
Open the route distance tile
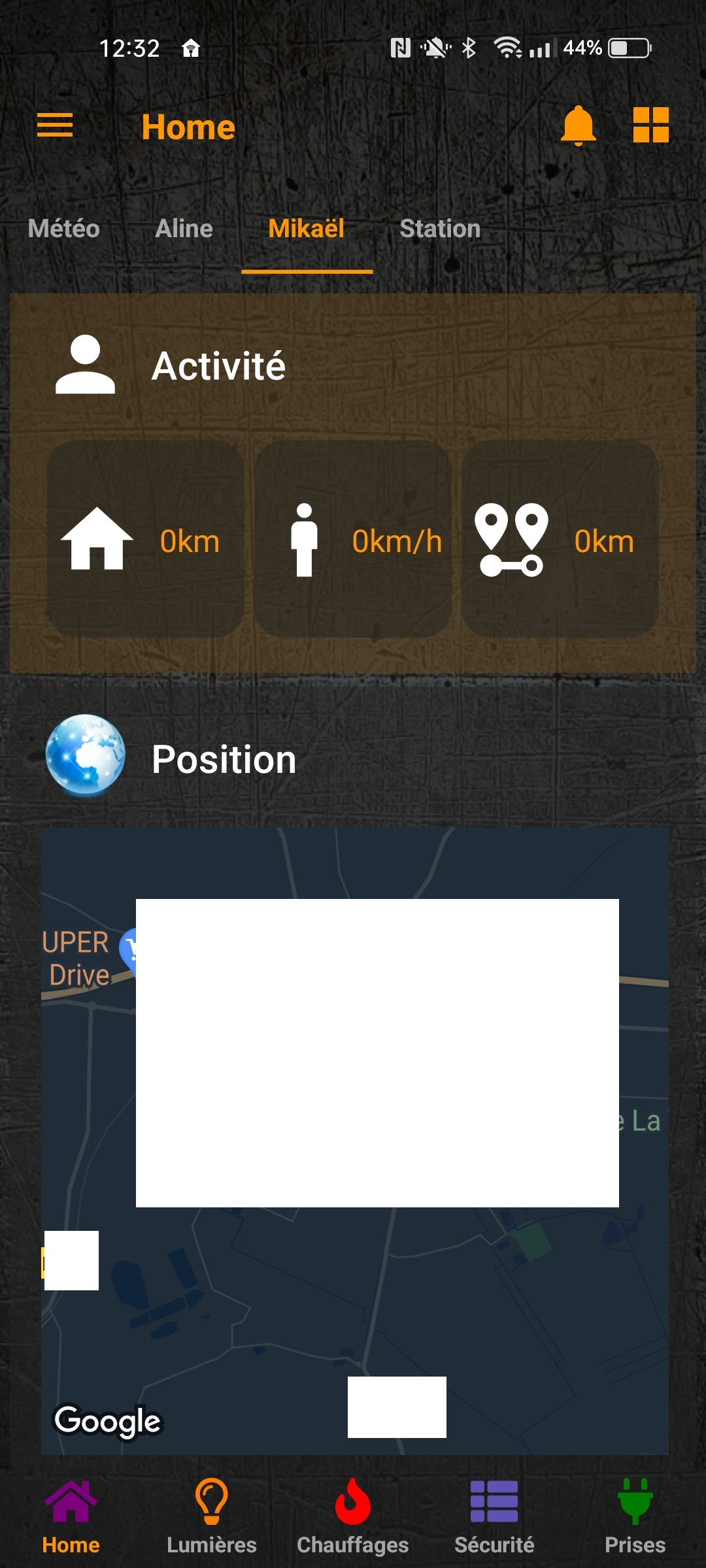pyautogui.click(x=560, y=539)
